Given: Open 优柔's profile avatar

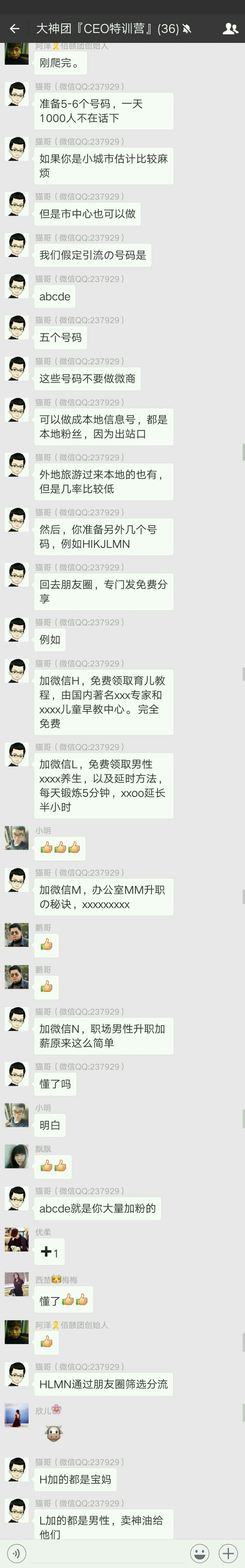Looking at the screenshot, I should click(16, 1239).
